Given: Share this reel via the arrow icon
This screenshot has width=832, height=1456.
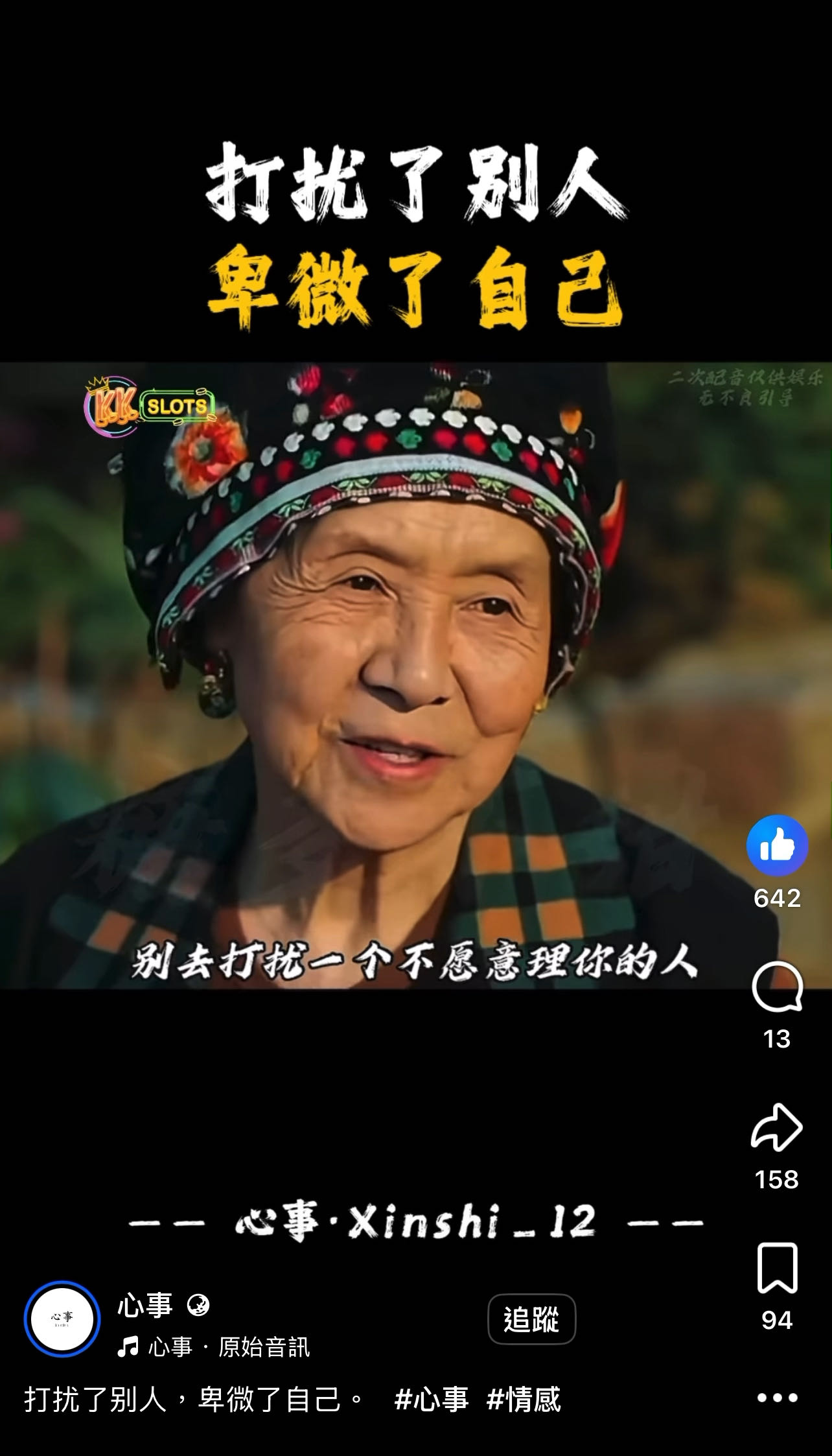Looking at the screenshot, I should click(x=777, y=1127).
